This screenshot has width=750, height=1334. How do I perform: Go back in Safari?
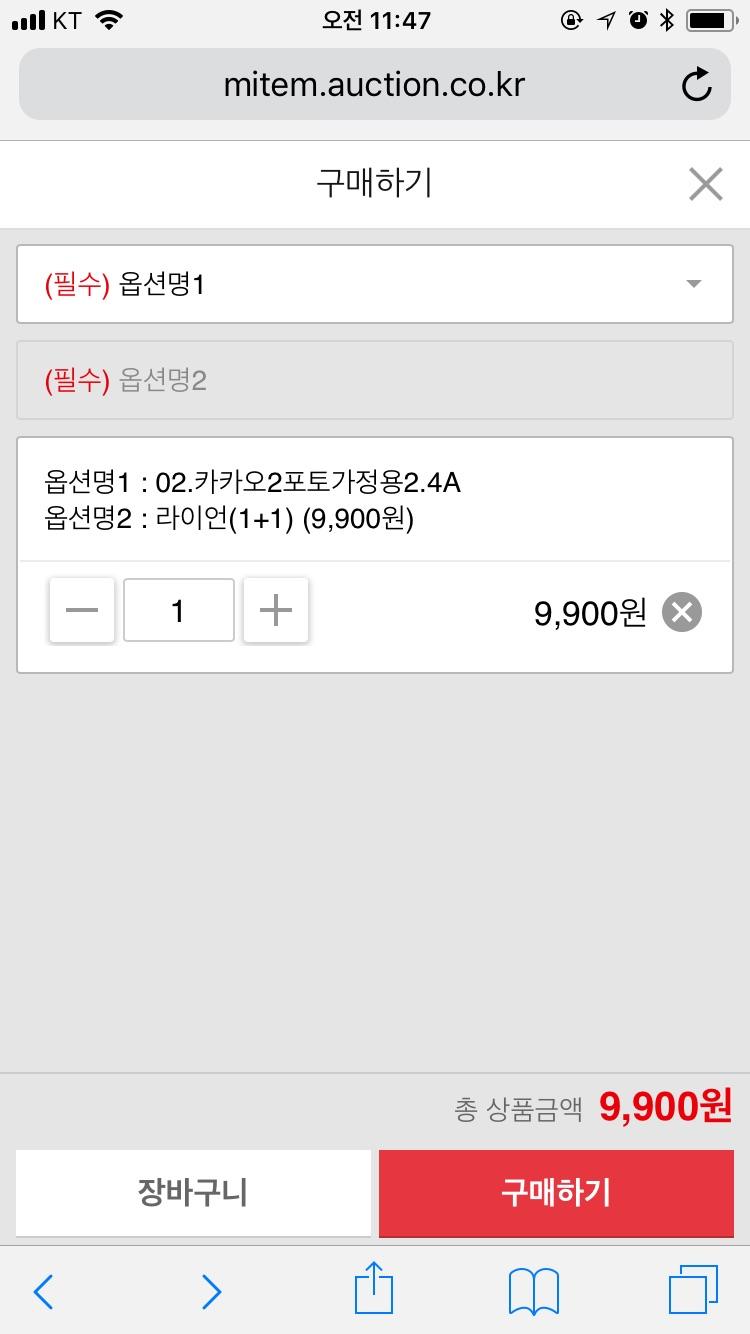(x=43, y=1291)
